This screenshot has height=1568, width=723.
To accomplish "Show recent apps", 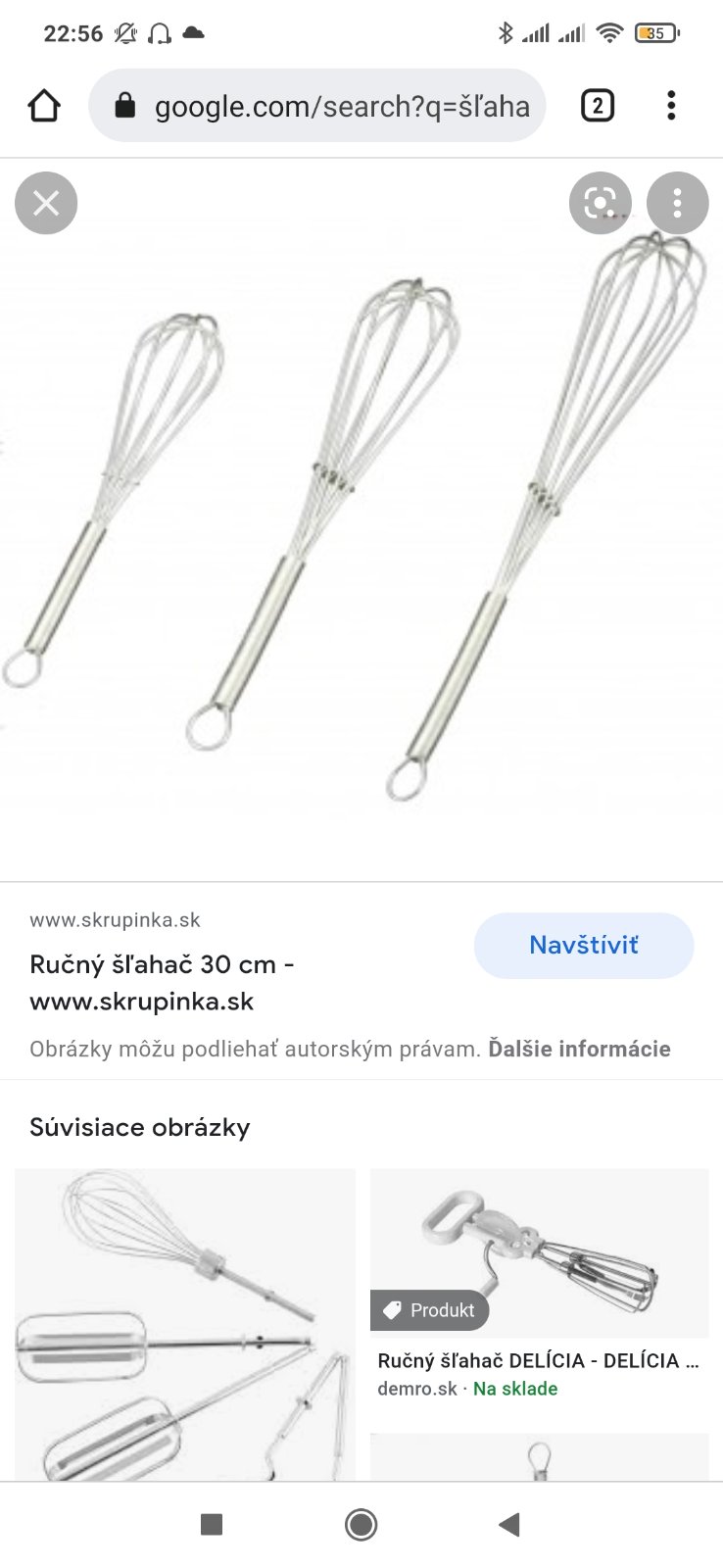I will [x=212, y=1524].
